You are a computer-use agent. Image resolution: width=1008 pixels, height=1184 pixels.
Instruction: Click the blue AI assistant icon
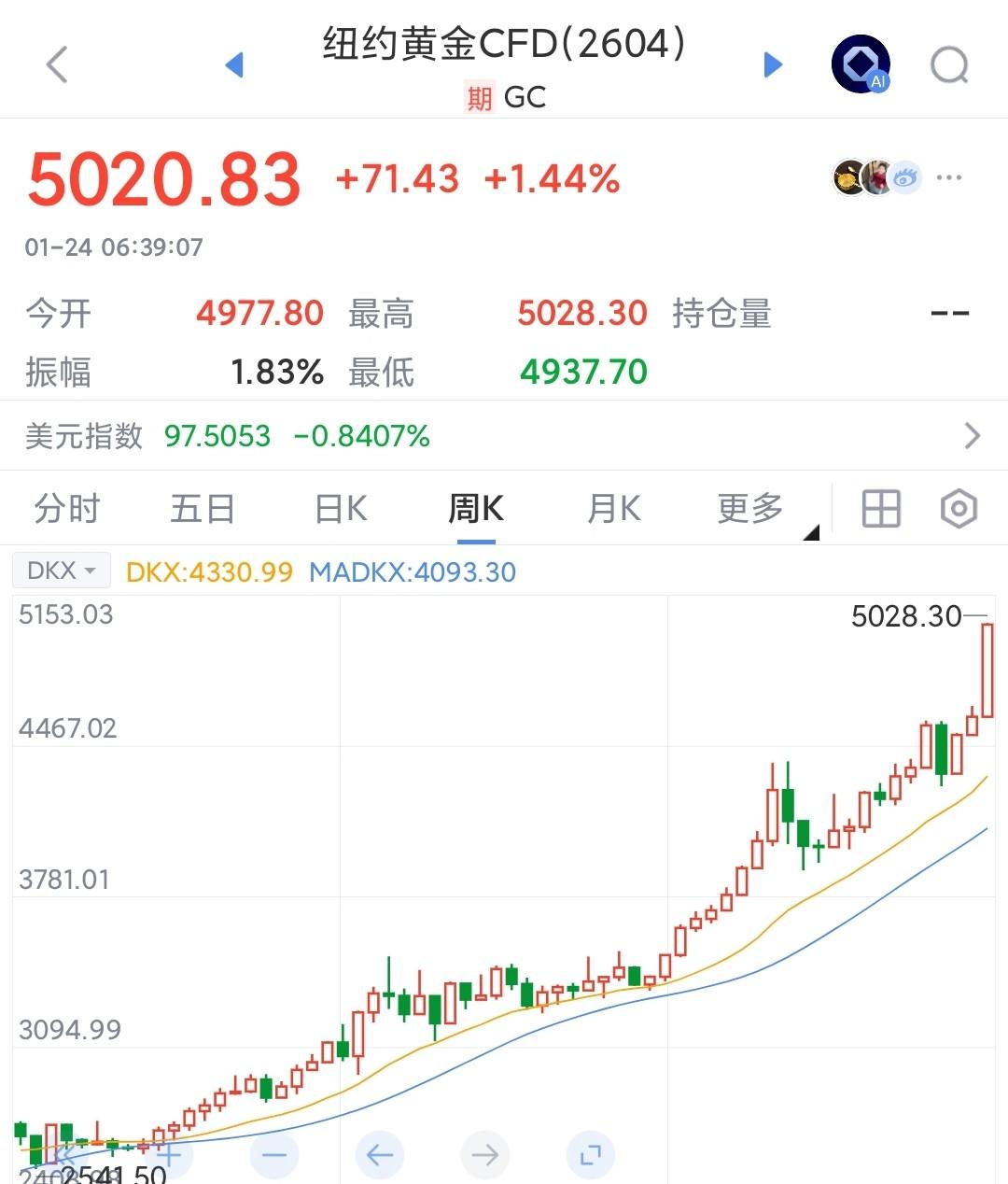(860, 63)
